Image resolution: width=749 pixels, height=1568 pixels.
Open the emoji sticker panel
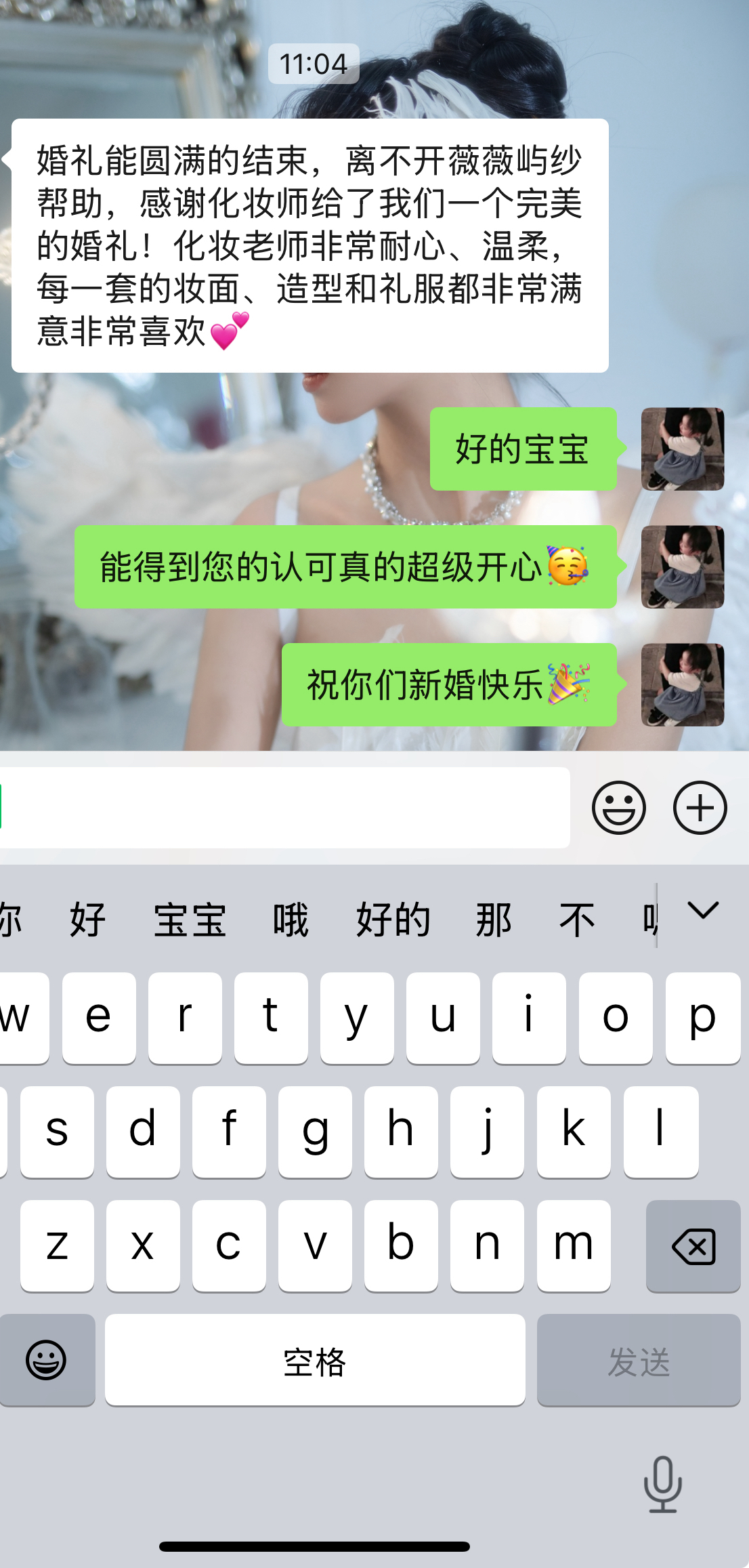tap(618, 807)
